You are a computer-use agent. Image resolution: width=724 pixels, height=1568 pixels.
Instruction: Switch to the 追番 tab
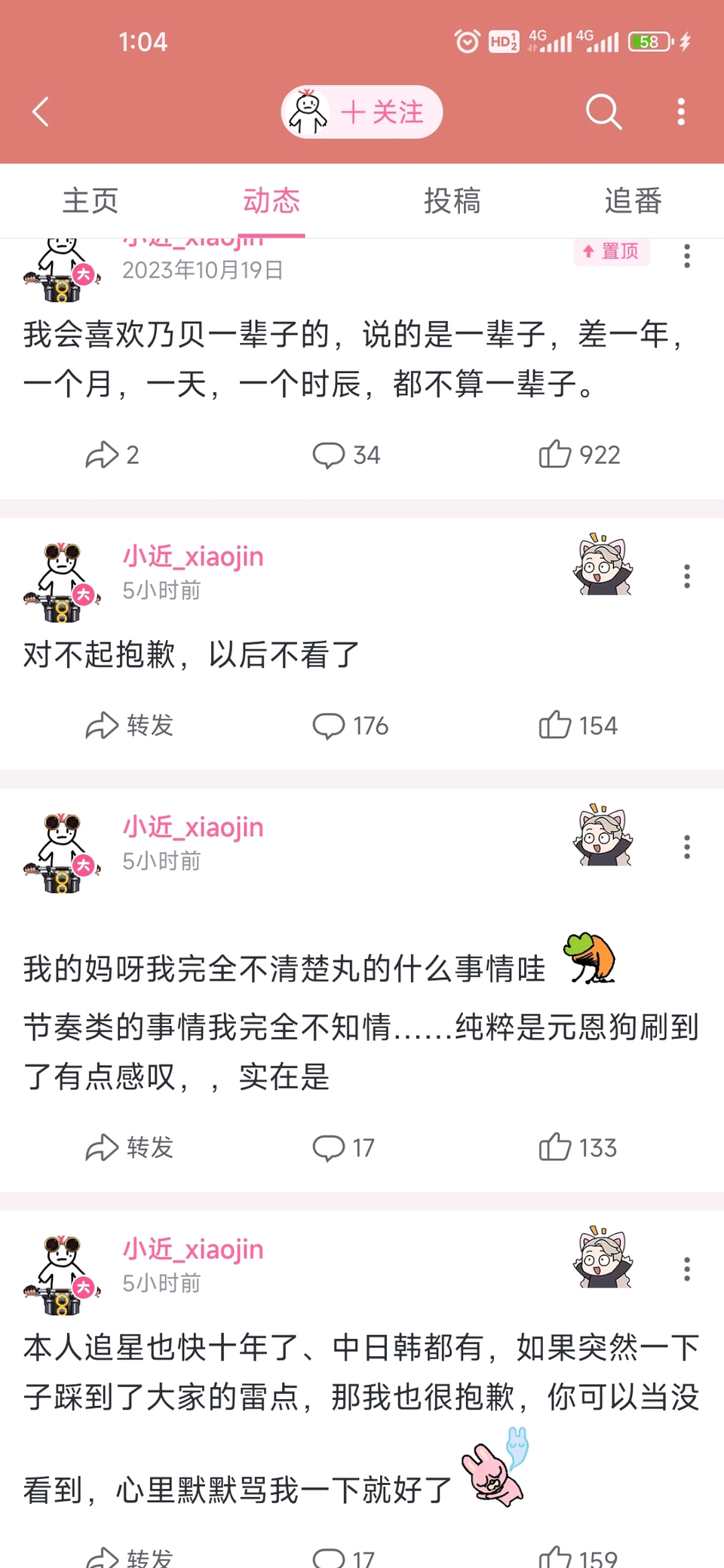click(x=633, y=201)
